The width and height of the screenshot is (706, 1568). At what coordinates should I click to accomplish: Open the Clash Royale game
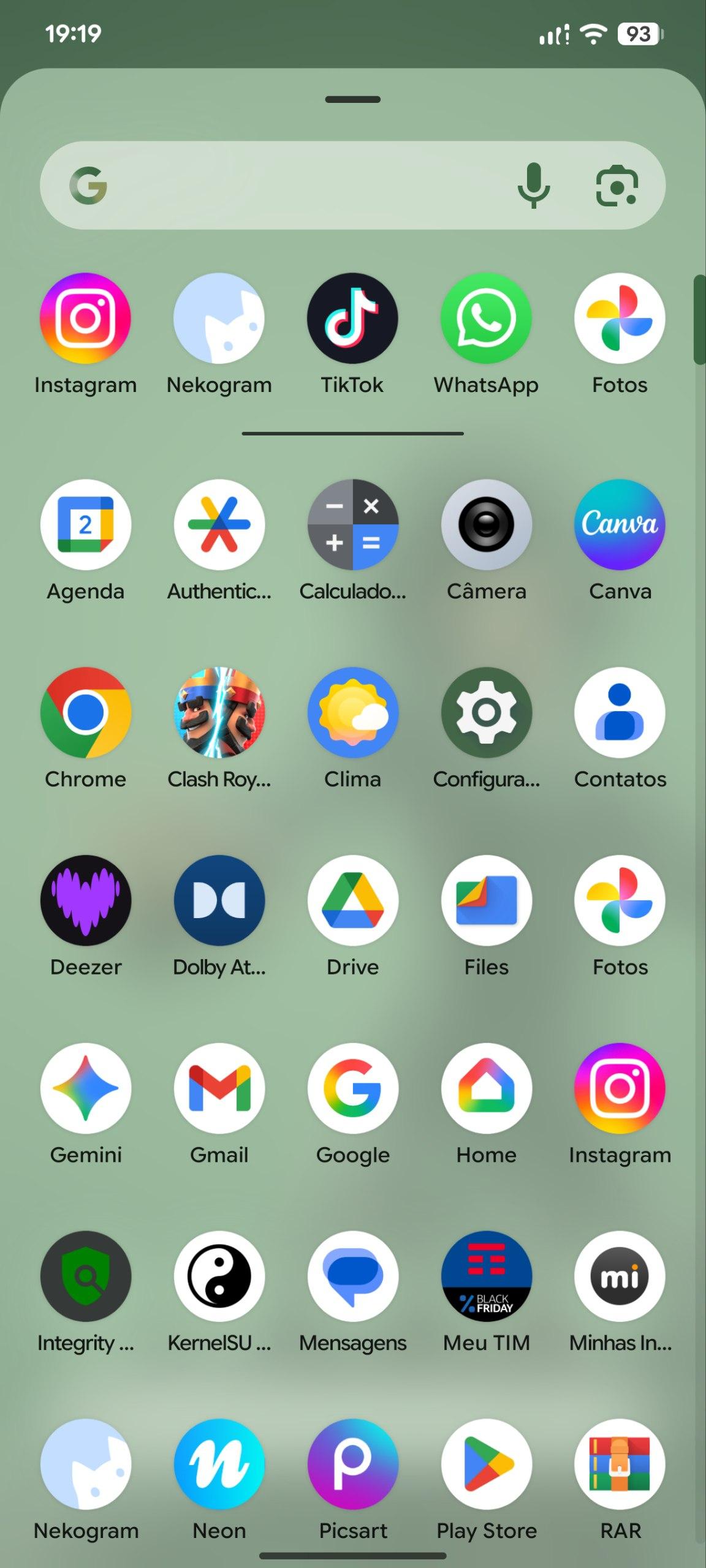pyautogui.click(x=219, y=713)
